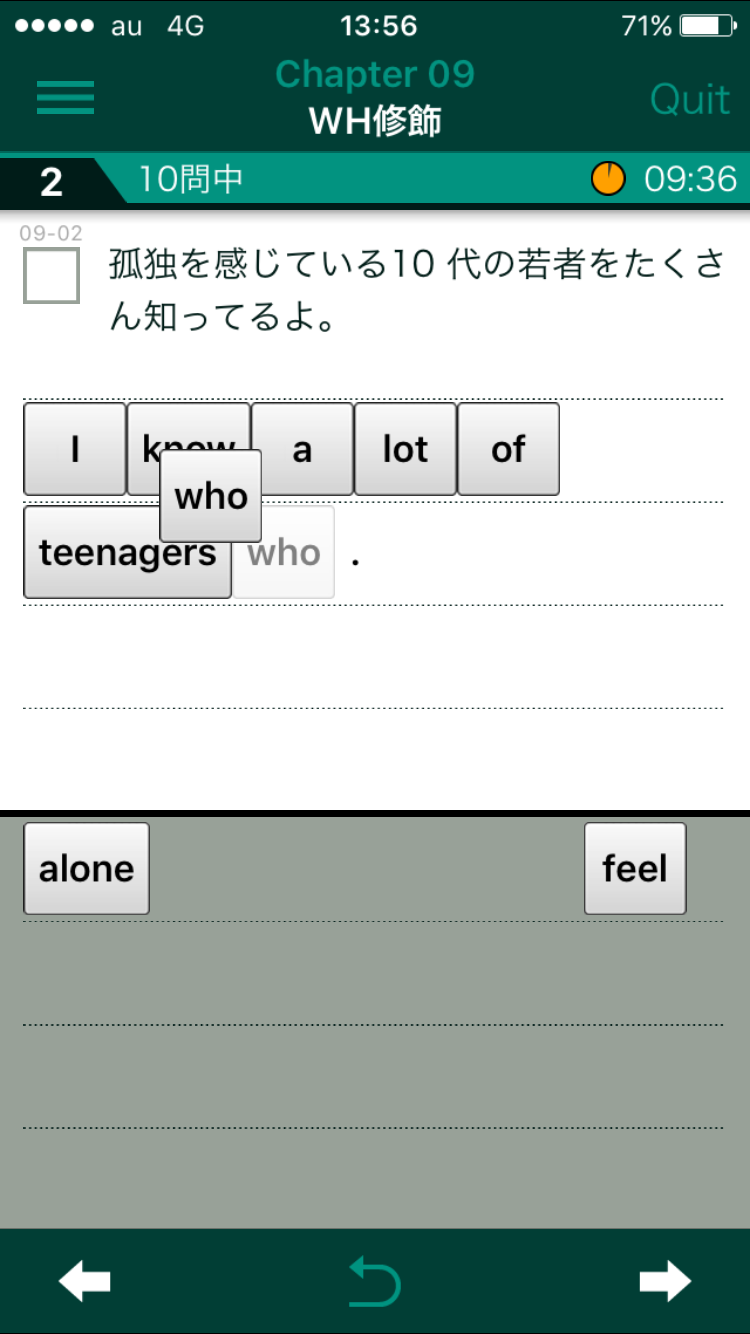Tap the placed word 'lot'
Viewport: 750px width, 1334px height.
click(x=405, y=449)
